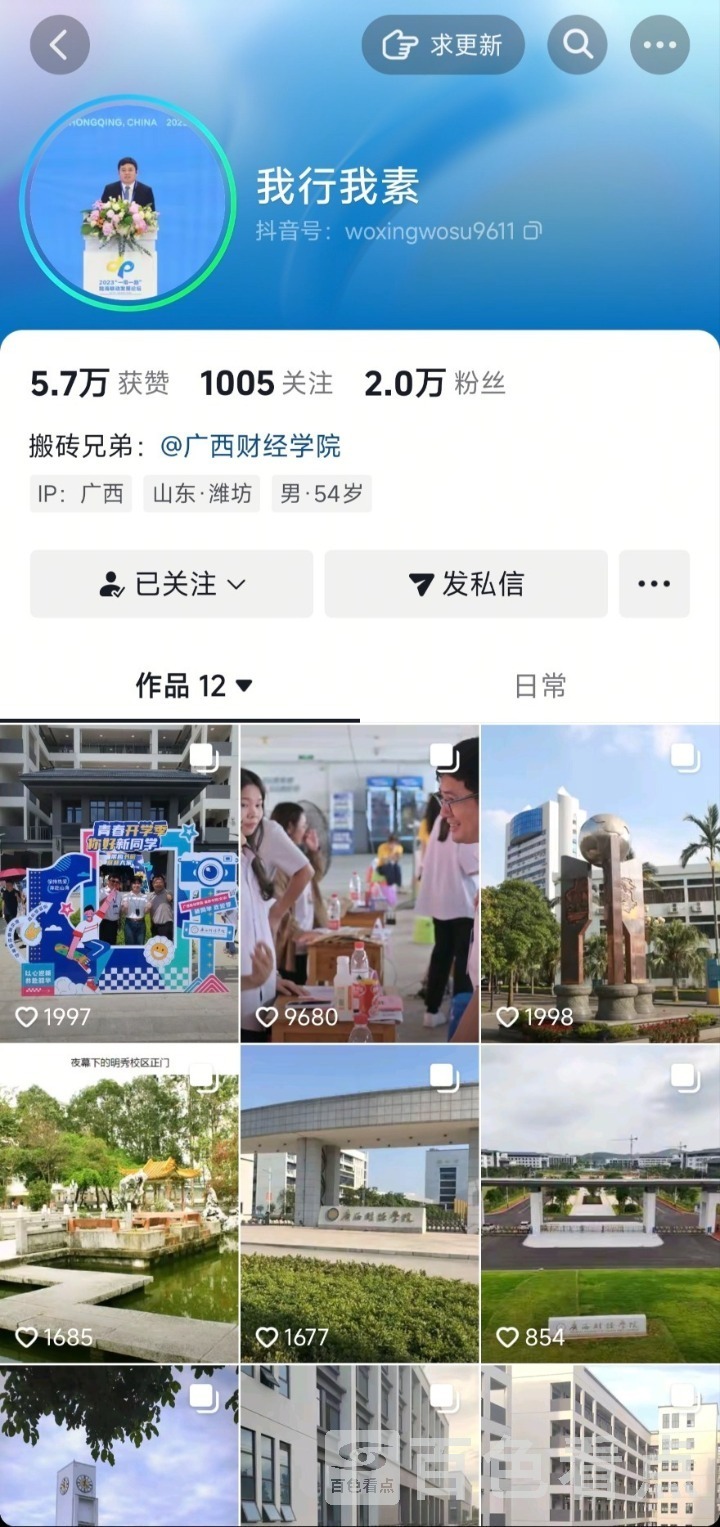Open search from the top bar
720x1527 pixels.
[x=577, y=45]
